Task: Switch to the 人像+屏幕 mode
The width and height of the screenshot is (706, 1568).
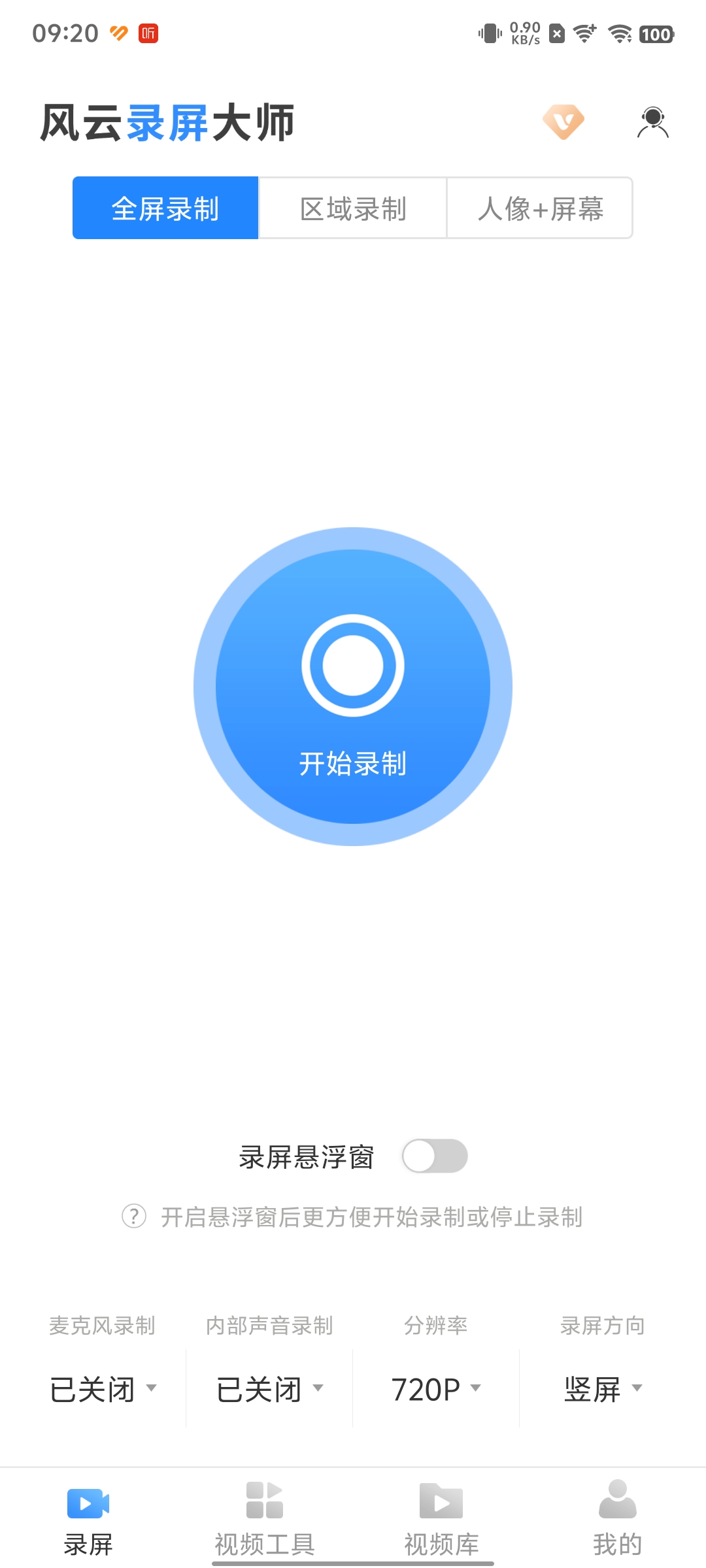Action: click(540, 208)
